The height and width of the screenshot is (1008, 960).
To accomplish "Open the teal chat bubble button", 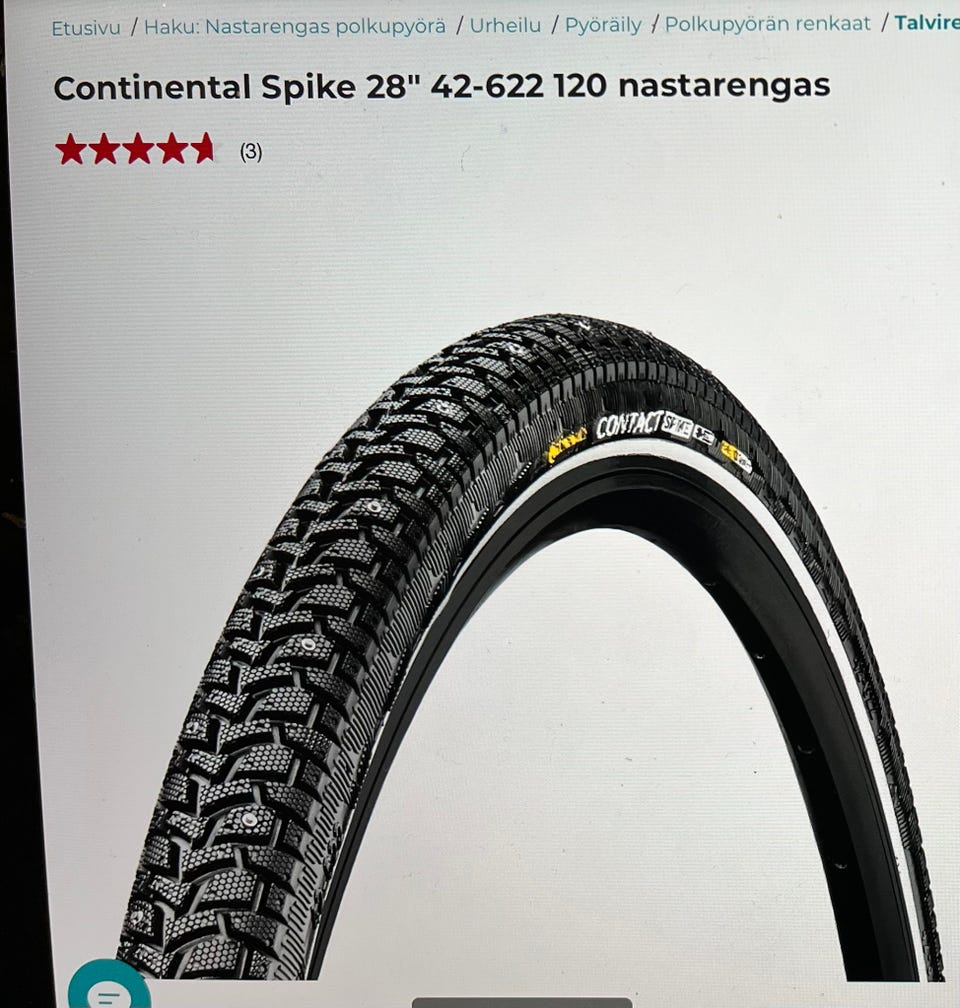I will pyautogui.click(x=108, y=988).
